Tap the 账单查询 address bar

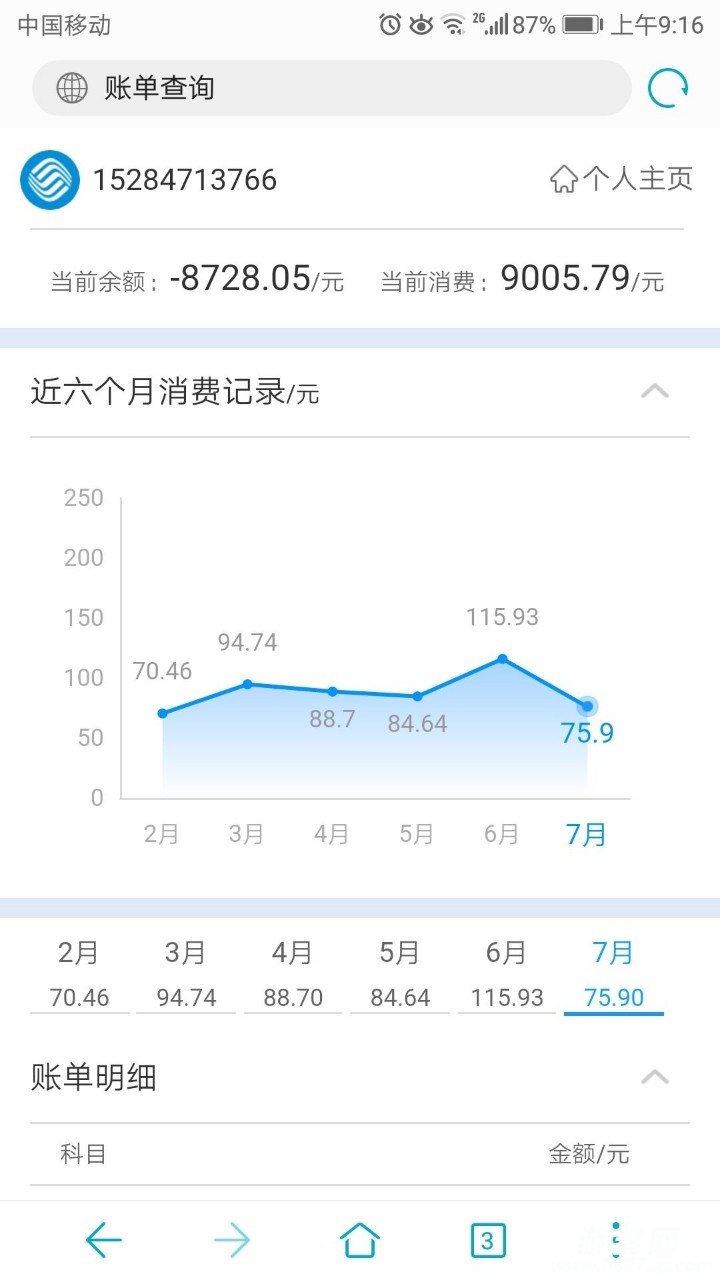tap(330, 88)
